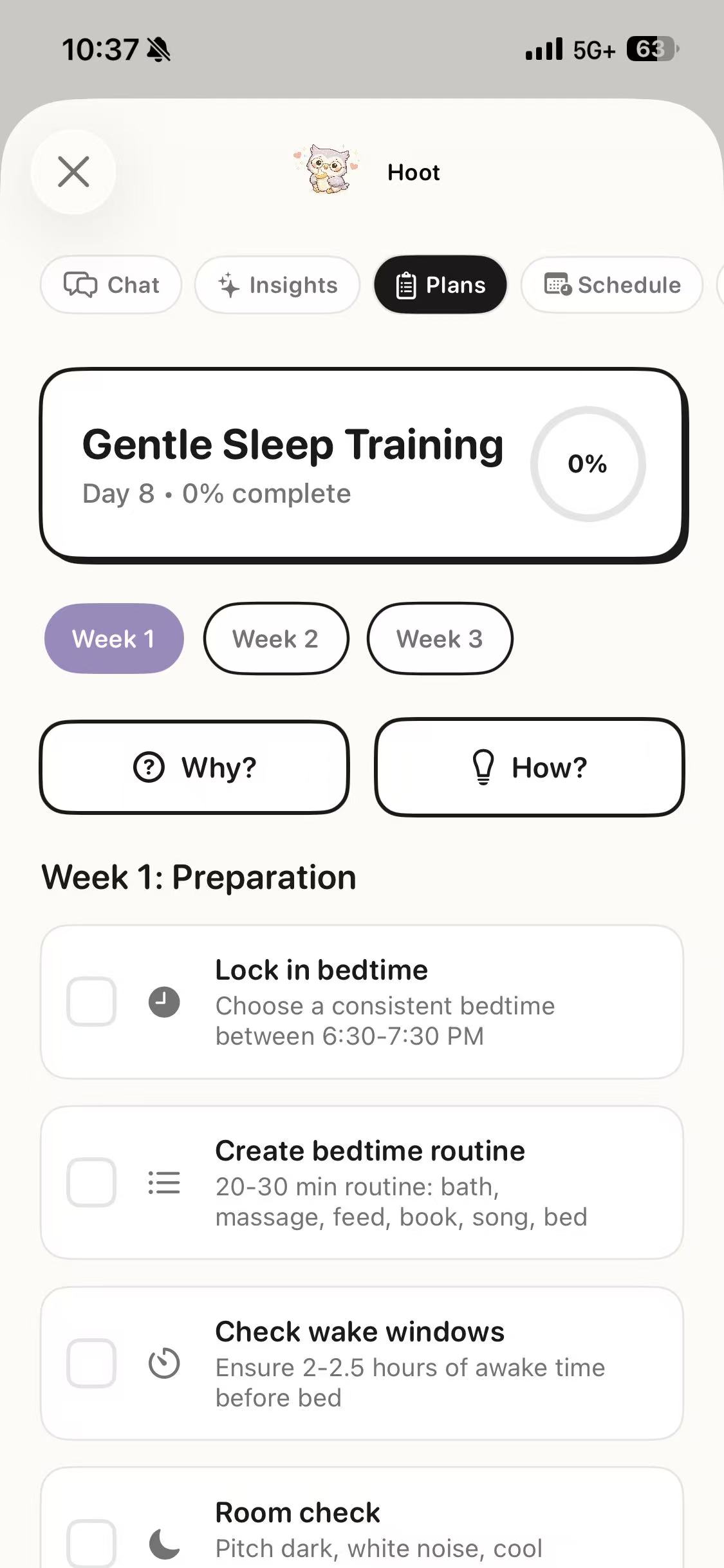Open the Gentle Sleep Training plan card
The image size is (724, 1568).
coord(290,462)
